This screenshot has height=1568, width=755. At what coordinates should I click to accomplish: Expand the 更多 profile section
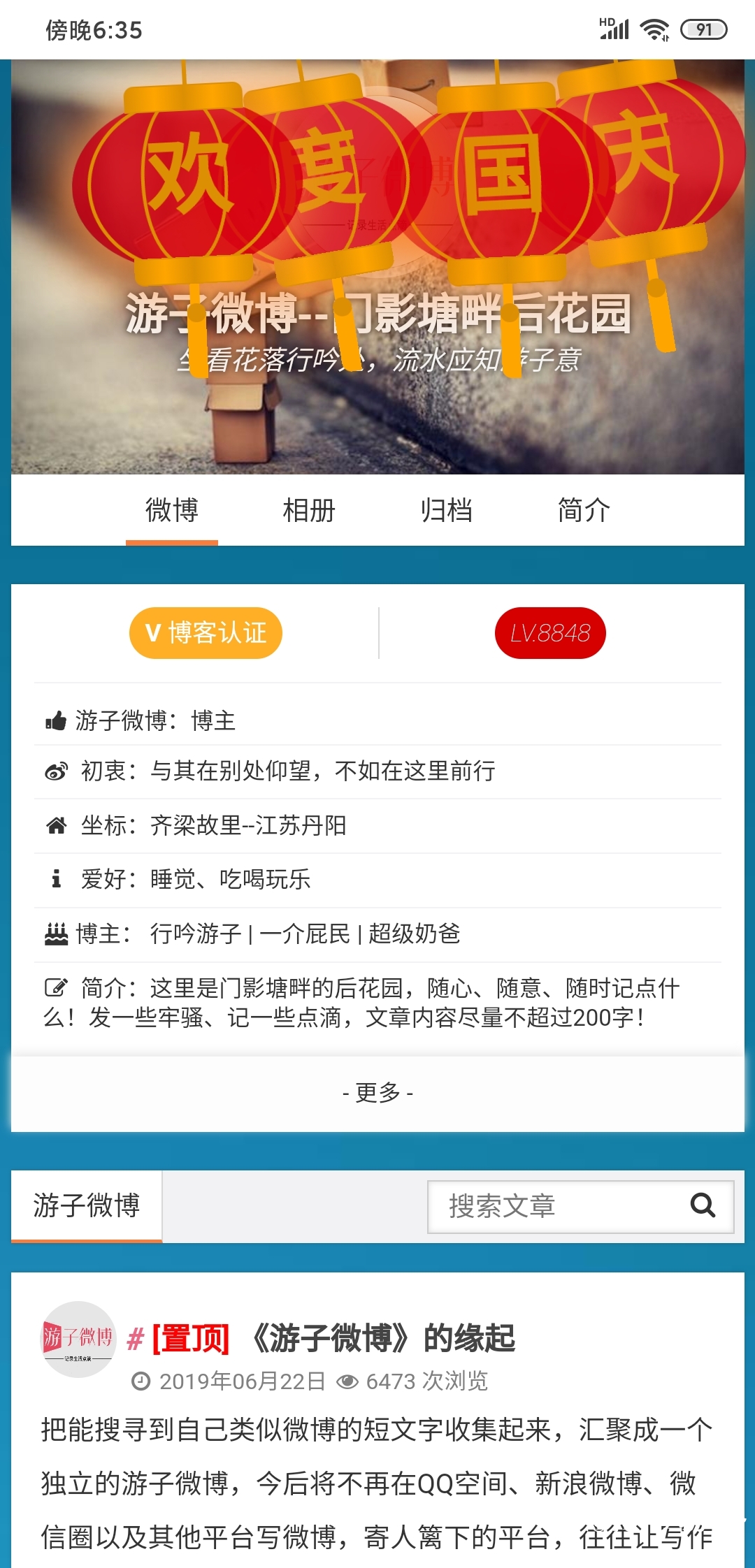377,1092
